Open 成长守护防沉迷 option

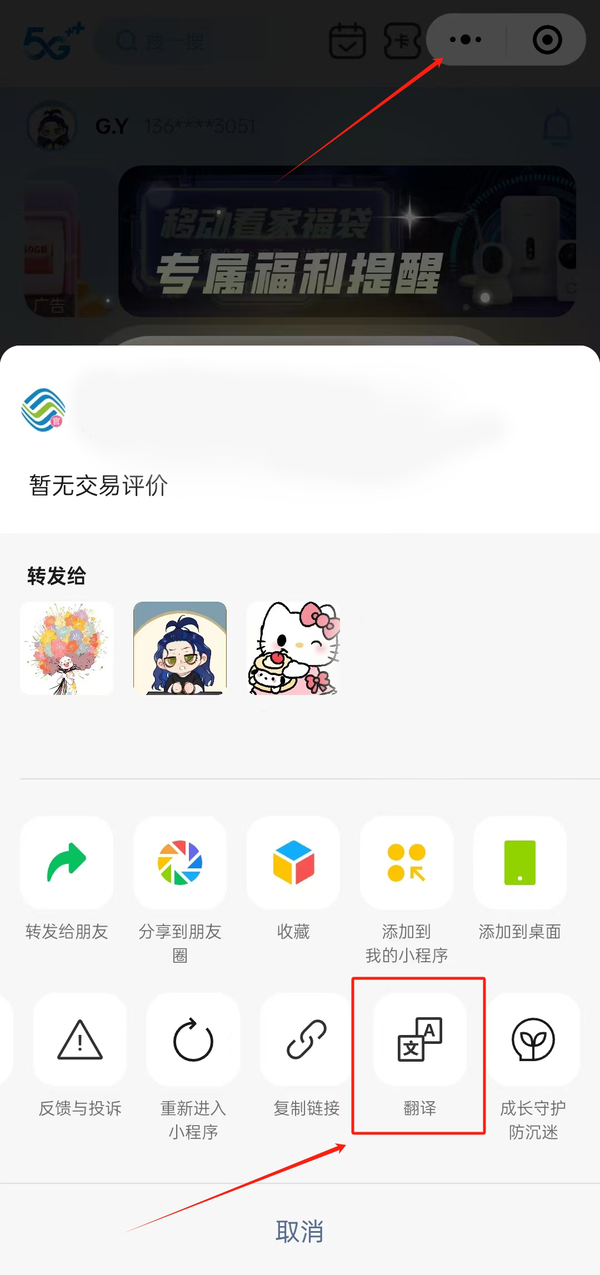coord(533,1041)
